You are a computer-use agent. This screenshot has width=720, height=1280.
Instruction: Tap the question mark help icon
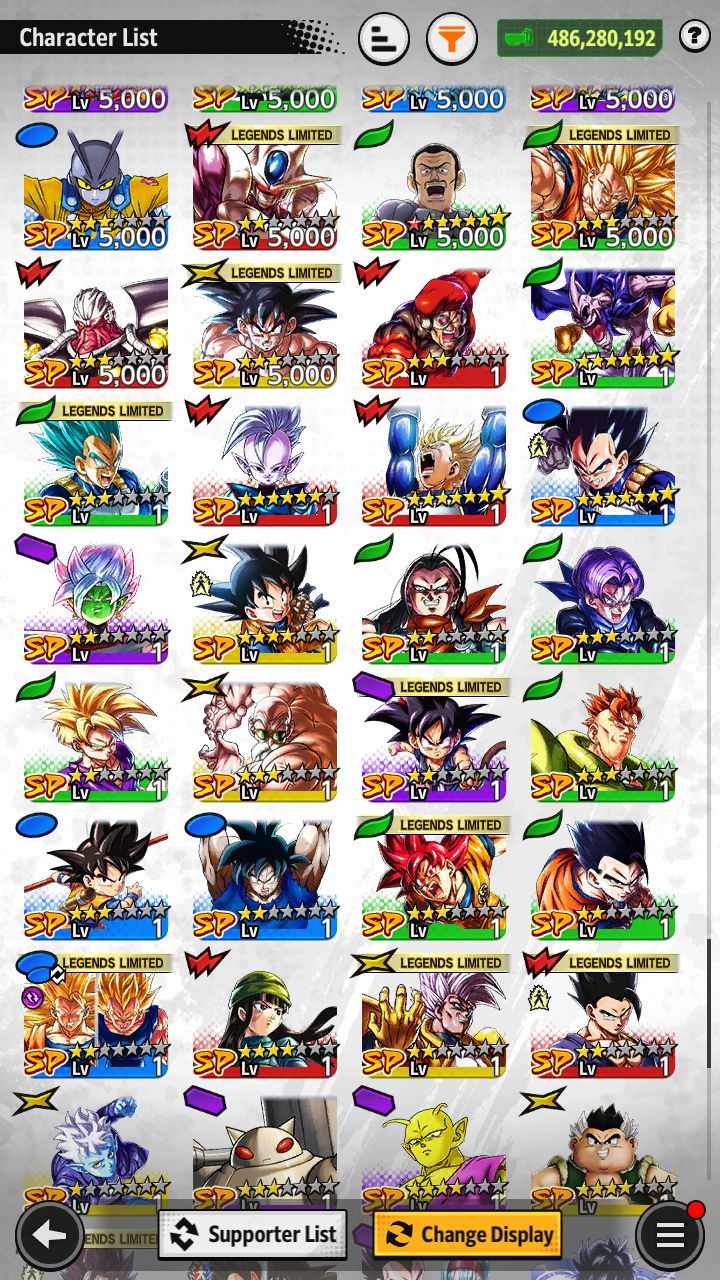pos(694,38)
